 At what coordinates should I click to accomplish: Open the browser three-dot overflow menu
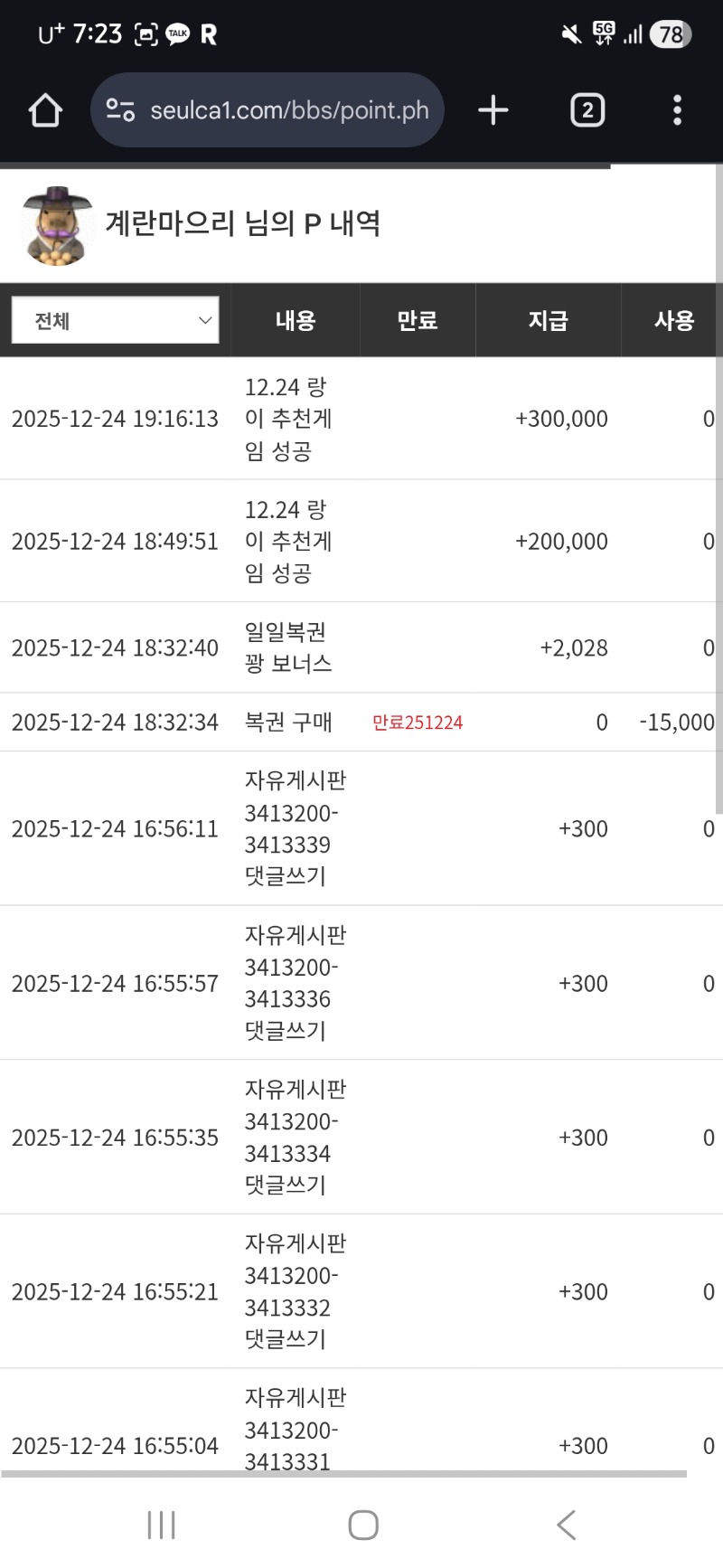(x=676, y=109)
